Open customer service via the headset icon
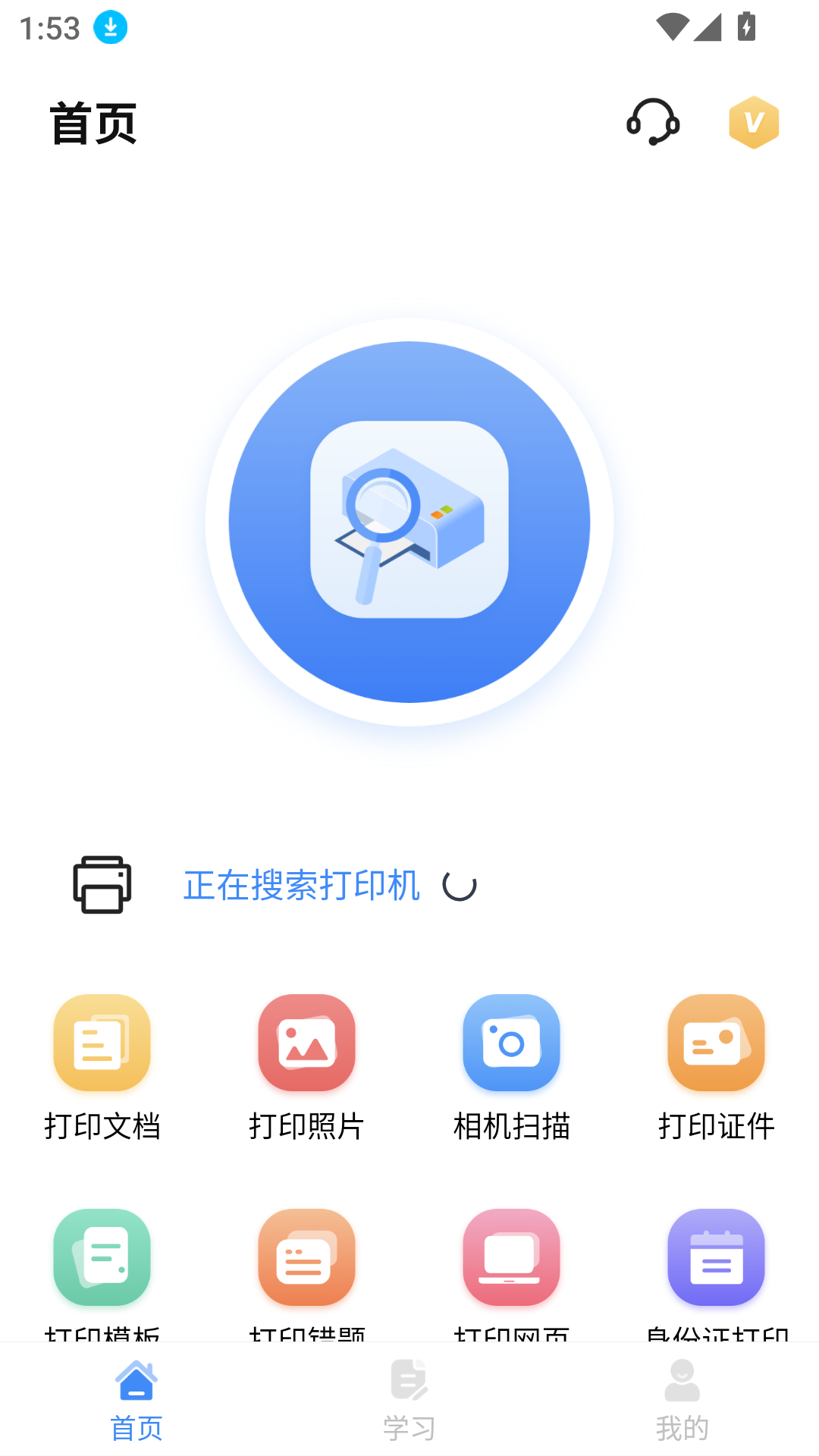819x1456 pixels. 653,123
